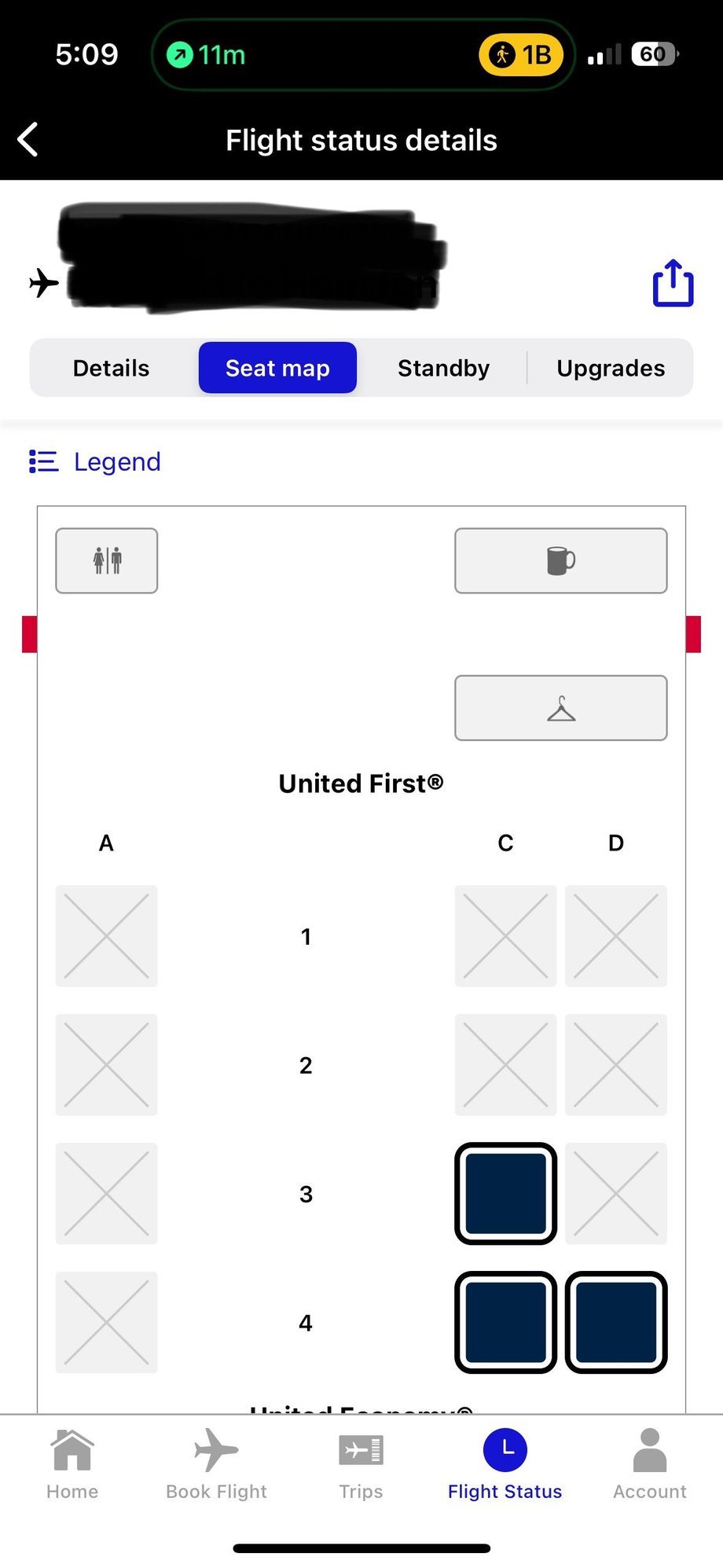Viewport: 723px width, 1568px height.
Task: Pick available seat 4D
Action: 616,1322
